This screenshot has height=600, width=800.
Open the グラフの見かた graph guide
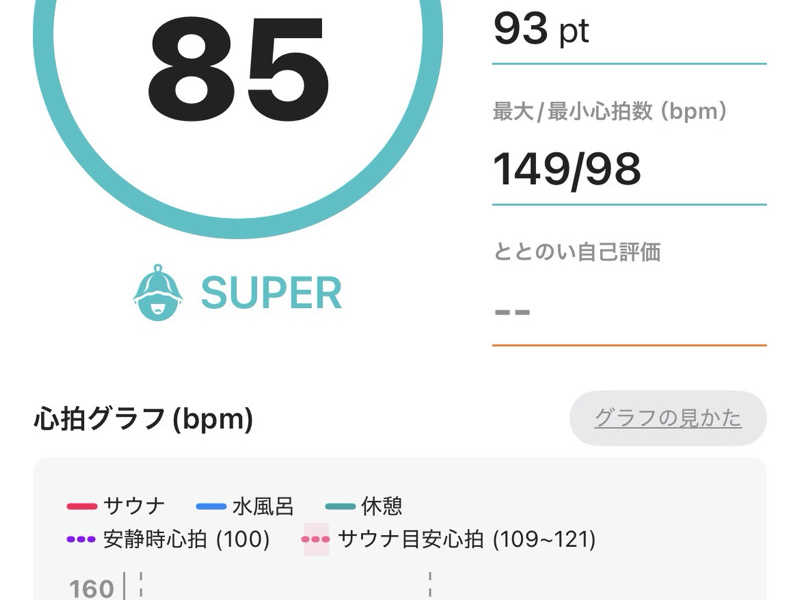(x=668, y=418)
